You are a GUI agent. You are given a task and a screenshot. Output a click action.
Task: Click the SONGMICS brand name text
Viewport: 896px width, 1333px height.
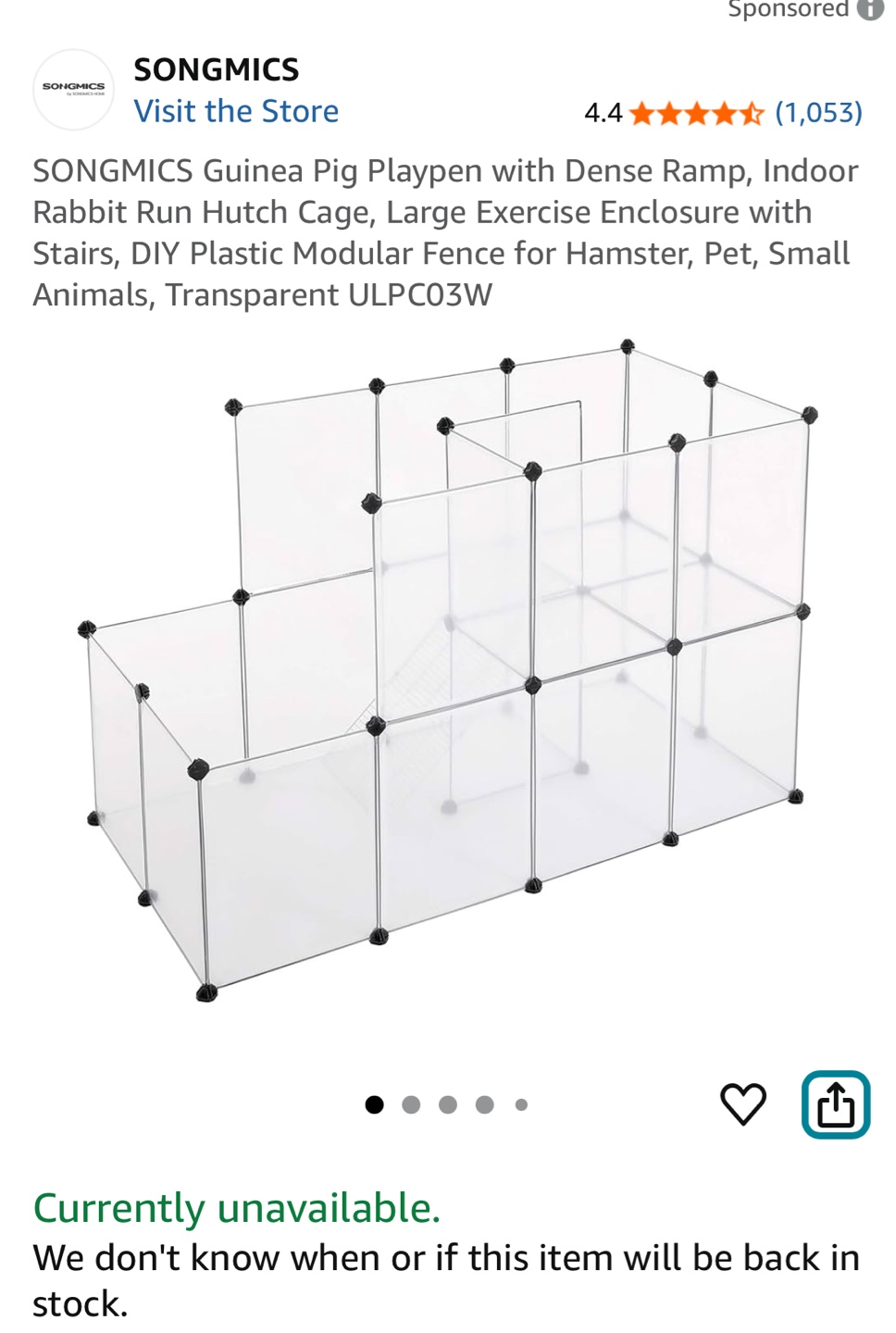point(217,69)
